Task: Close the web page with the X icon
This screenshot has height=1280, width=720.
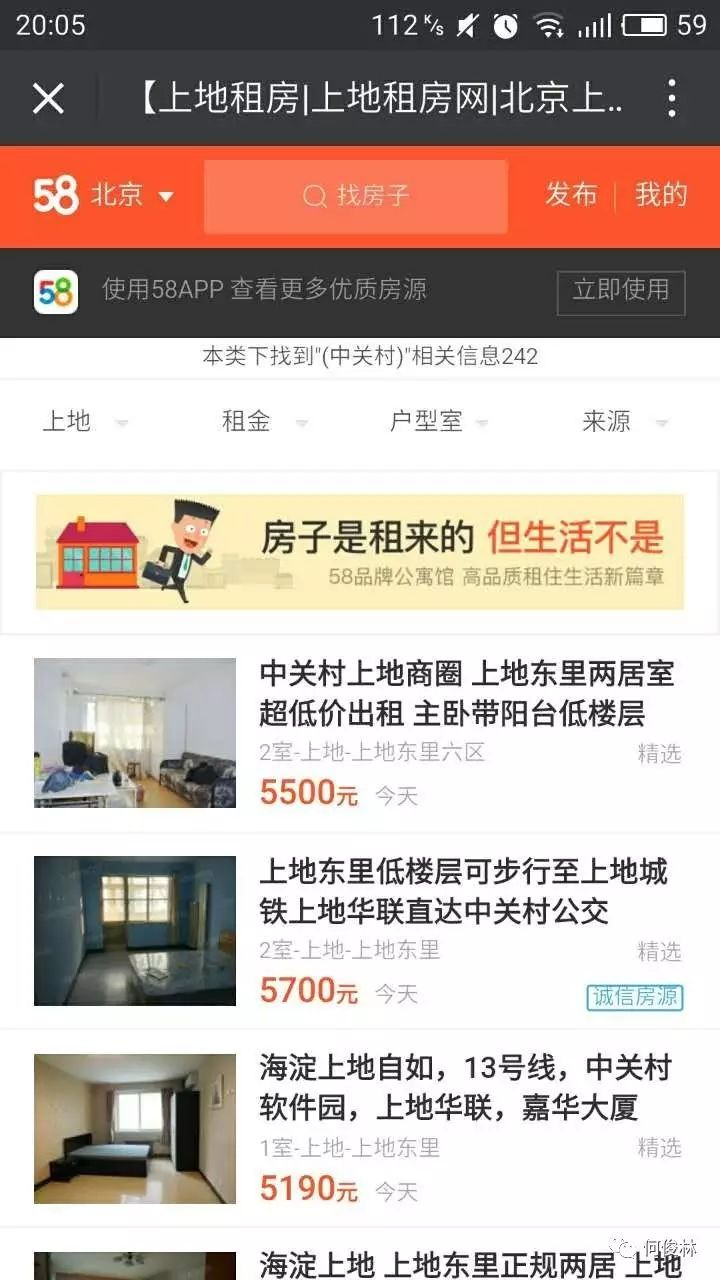Action: (48, 98)
